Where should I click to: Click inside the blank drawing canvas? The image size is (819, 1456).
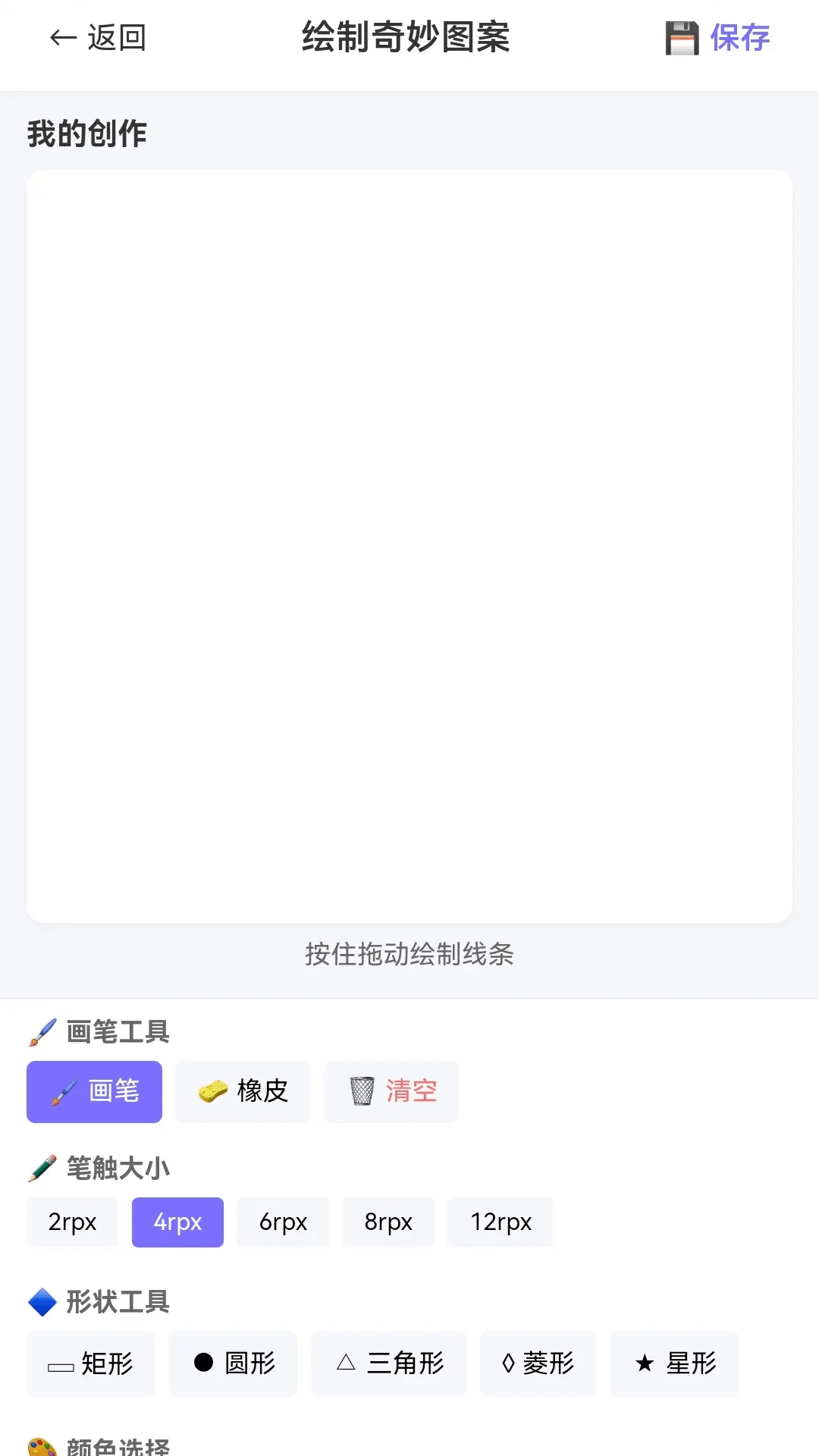click(409, 546)
